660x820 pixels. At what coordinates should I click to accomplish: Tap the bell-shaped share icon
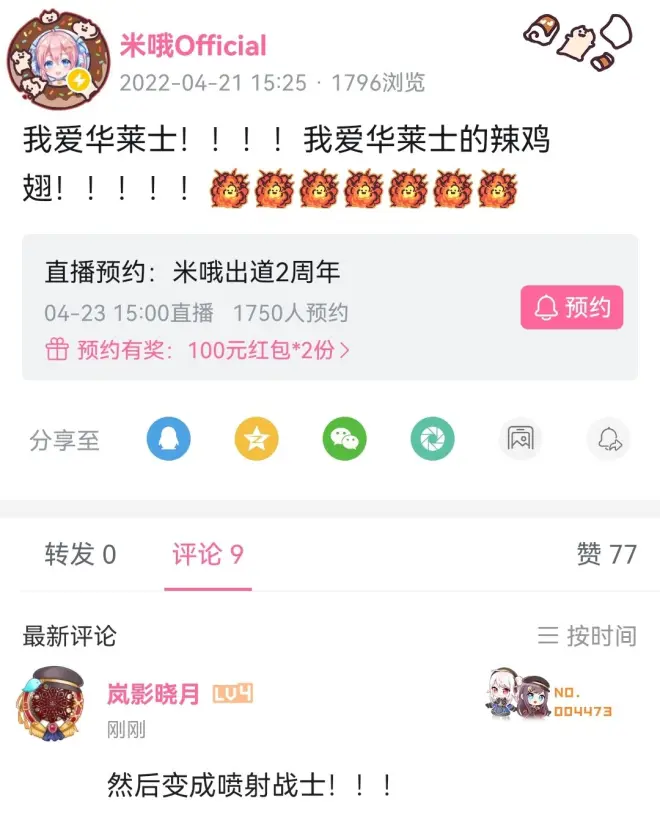[x=608, y=439]
